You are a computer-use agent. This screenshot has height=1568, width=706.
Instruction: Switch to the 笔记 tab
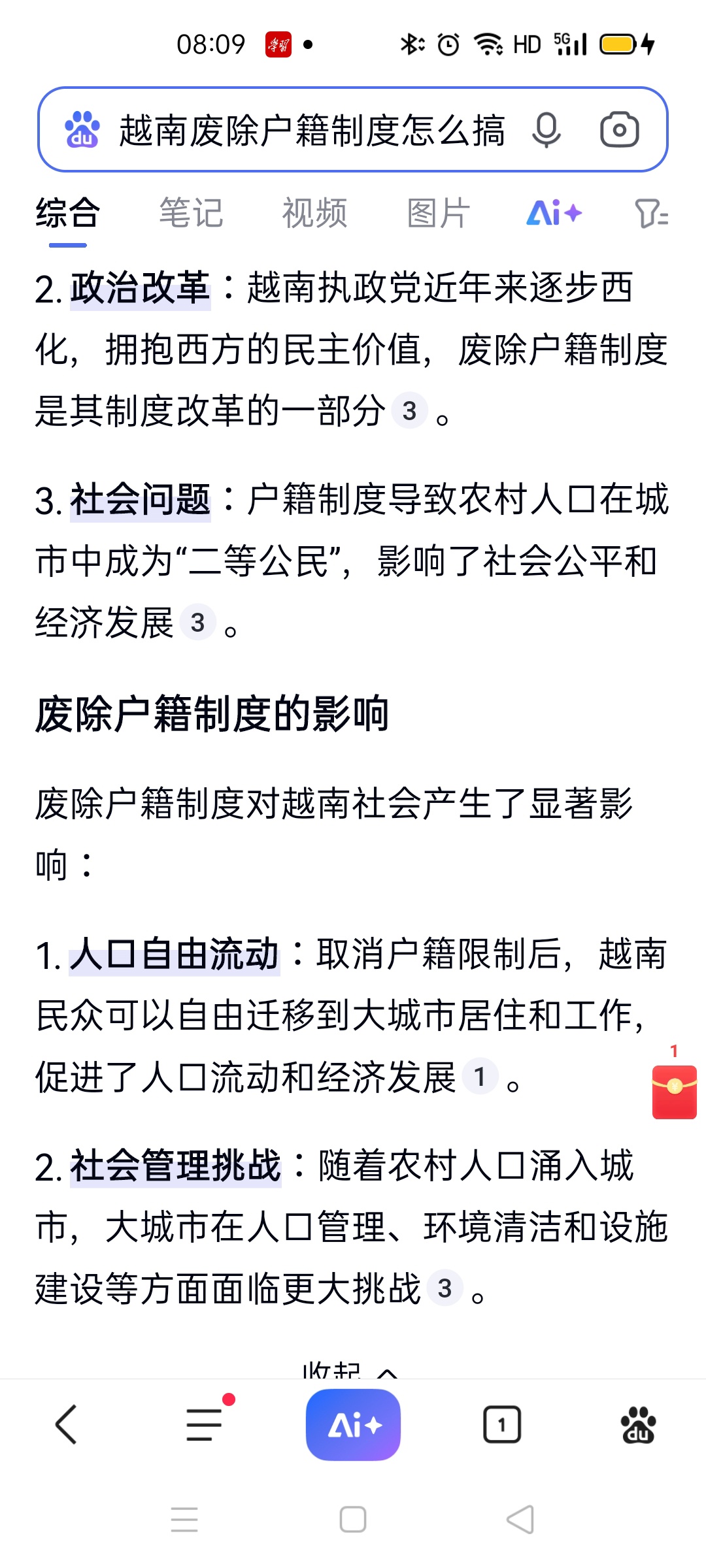click(x=191, y=213)
